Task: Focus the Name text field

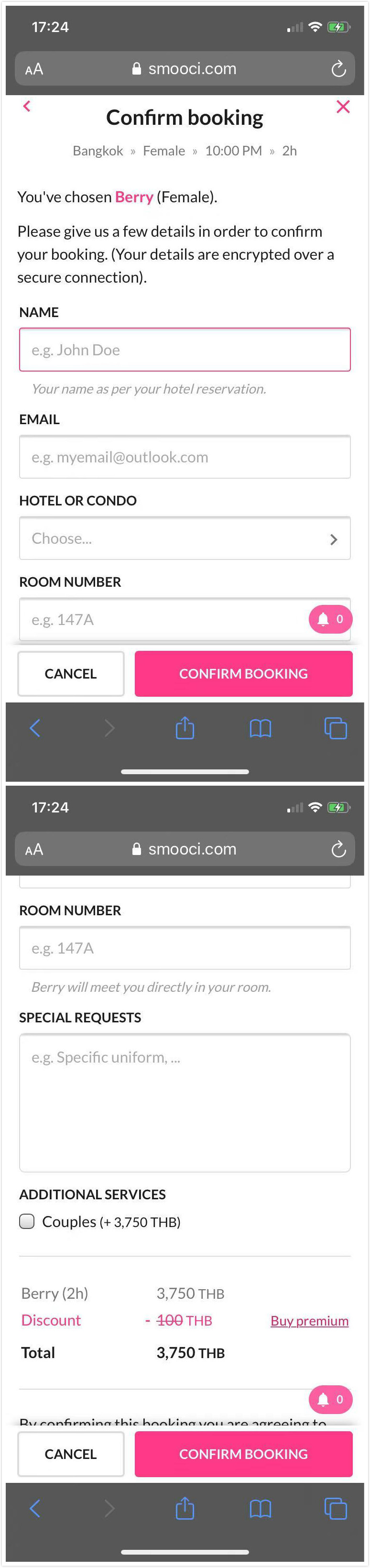Action: pyautogui.click(x=185, y=350)
